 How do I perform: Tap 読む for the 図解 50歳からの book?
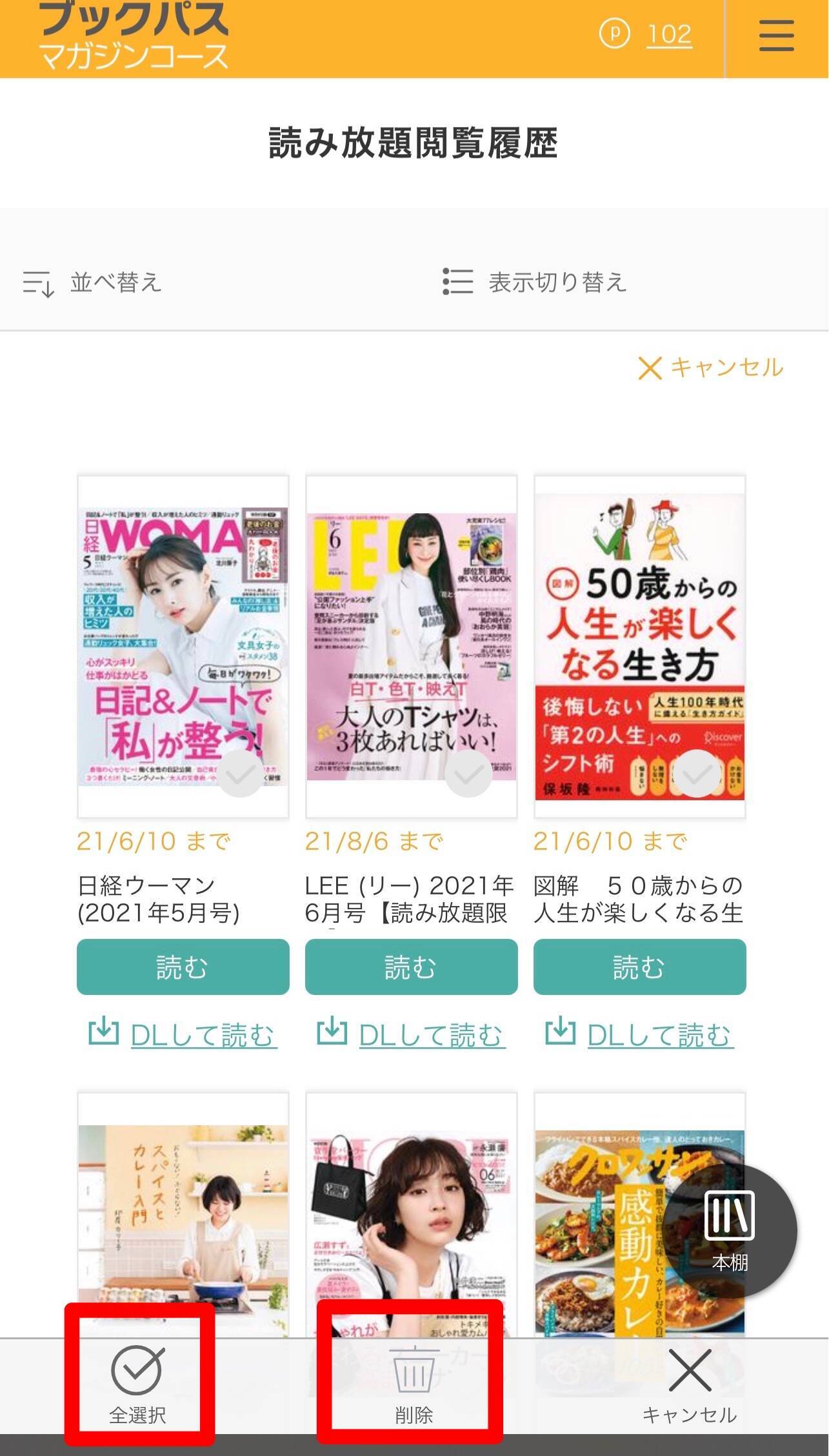[x=639, y=967]
